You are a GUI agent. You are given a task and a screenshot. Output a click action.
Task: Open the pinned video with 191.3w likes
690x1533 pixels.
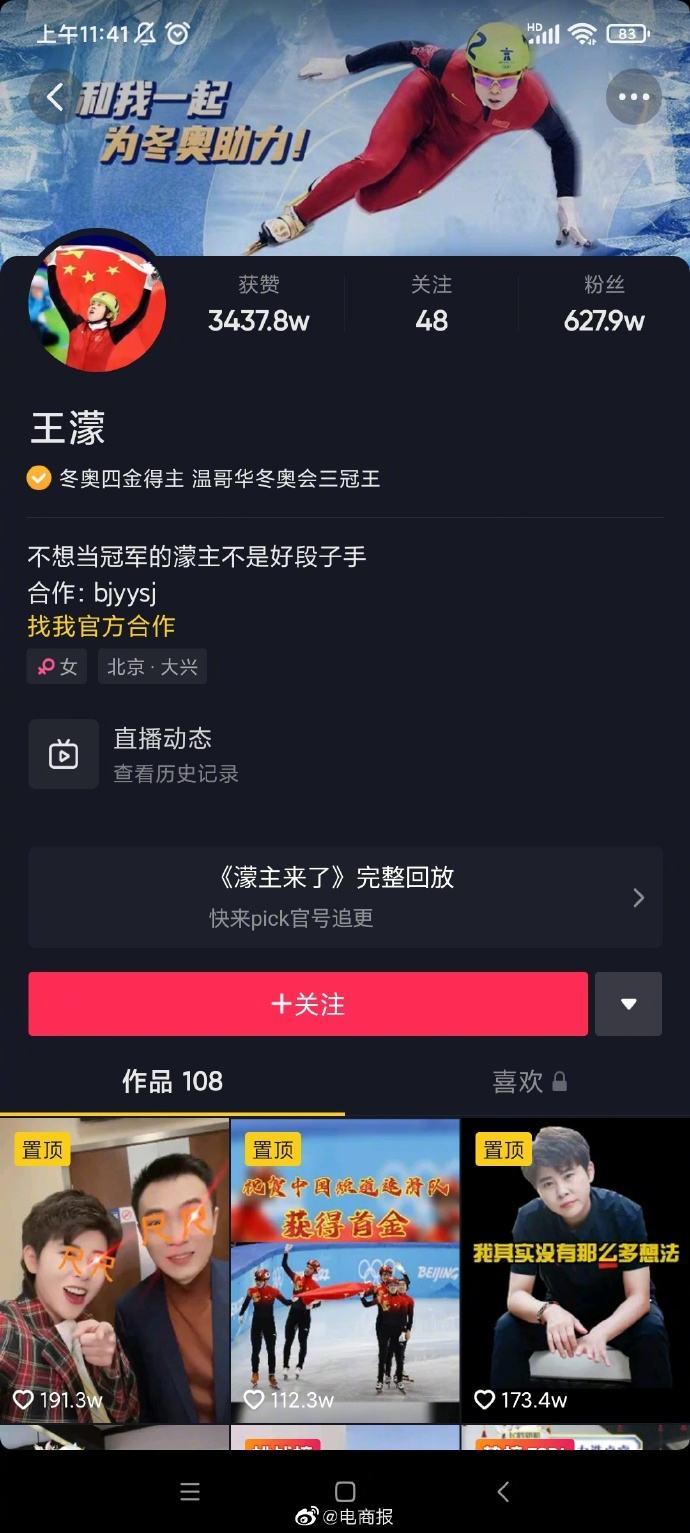(x=114, y=1270)
